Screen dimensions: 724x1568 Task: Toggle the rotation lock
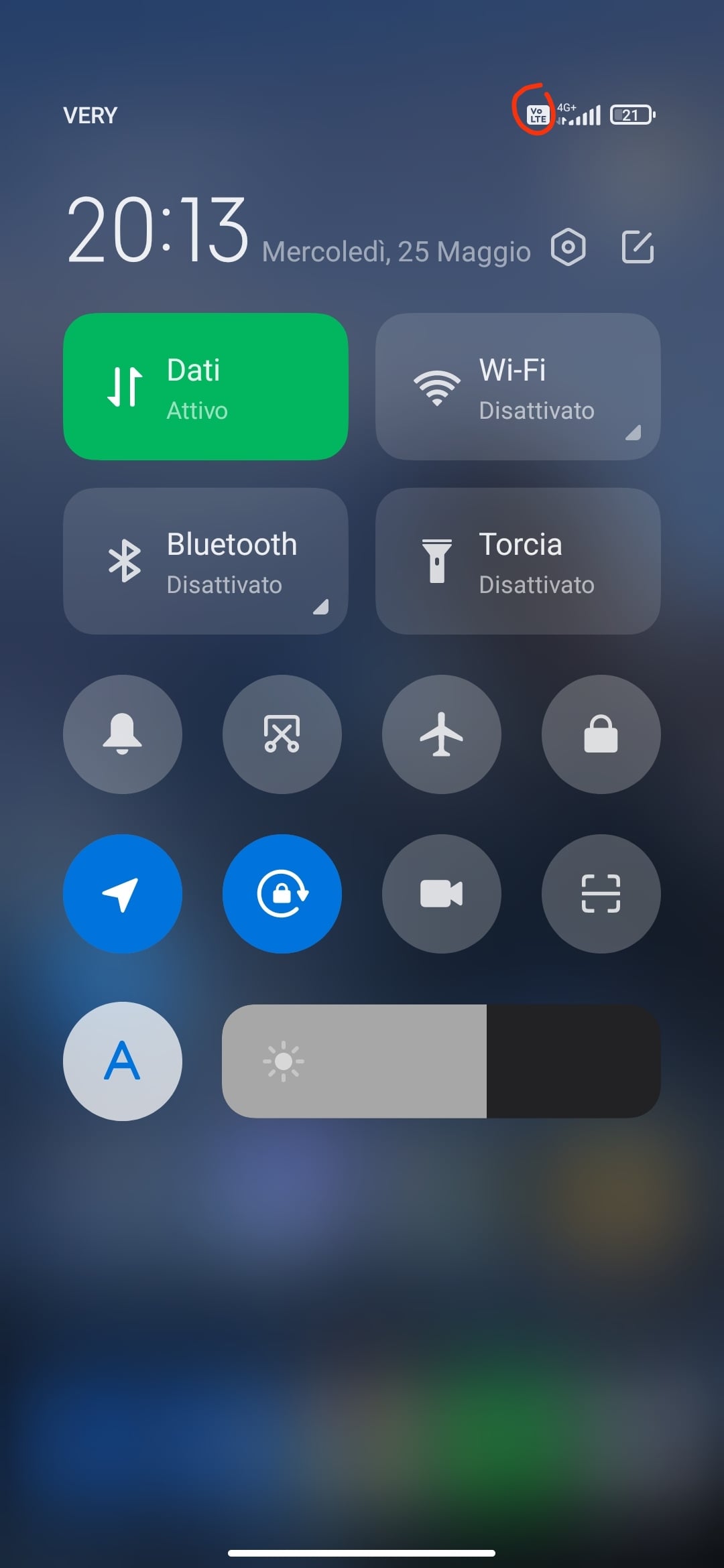(x=282, y=894)
